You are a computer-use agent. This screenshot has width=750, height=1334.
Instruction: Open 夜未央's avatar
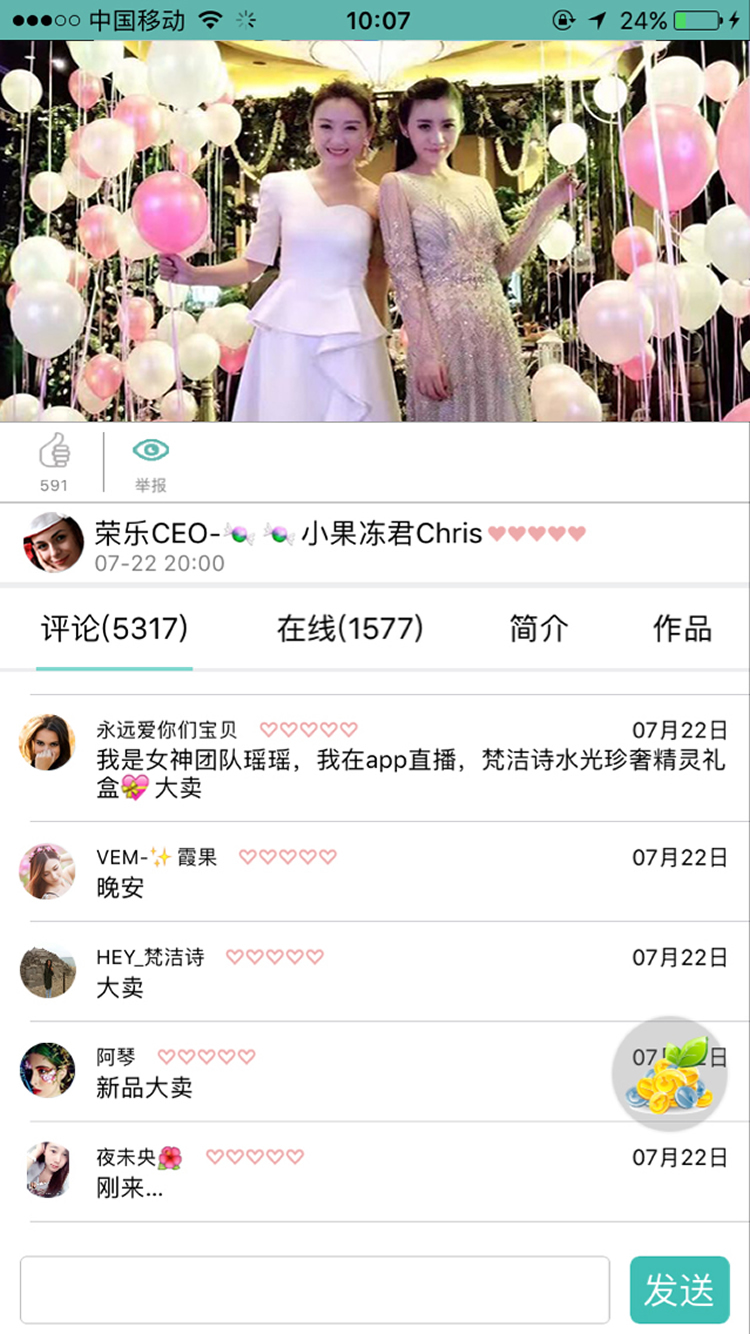point(47,1170)
